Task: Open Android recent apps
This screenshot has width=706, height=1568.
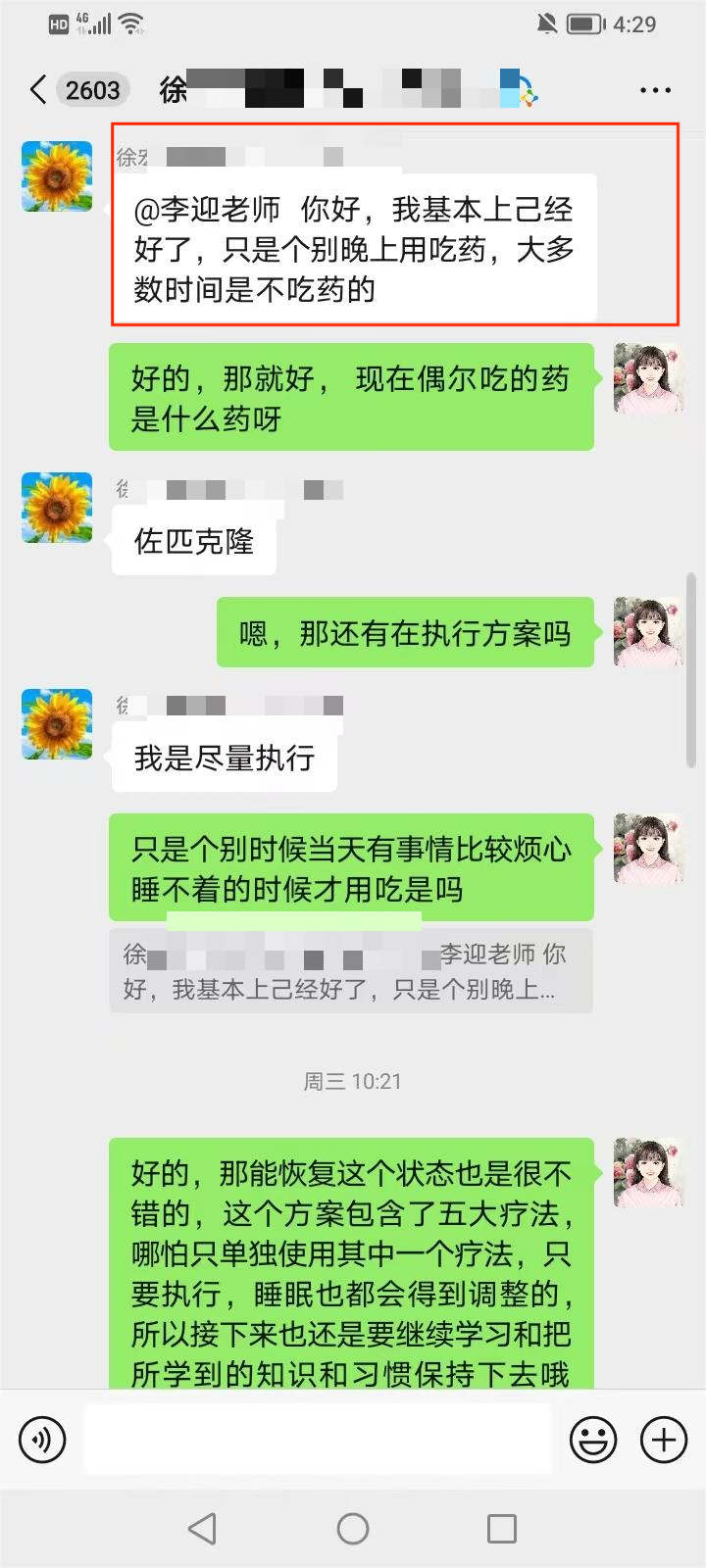Action: pyautogui.click(x=501, y=1529)
